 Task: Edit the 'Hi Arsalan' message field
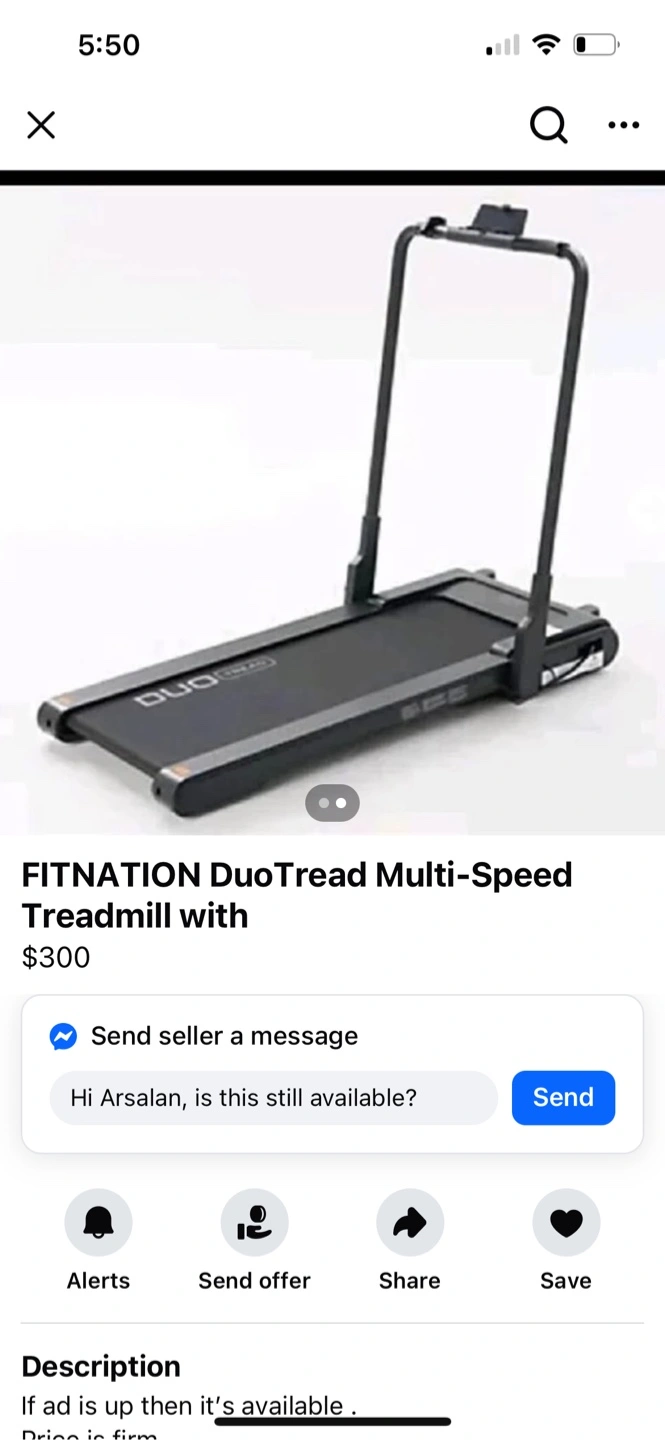pyautogui.click(x=273, y=1098)
